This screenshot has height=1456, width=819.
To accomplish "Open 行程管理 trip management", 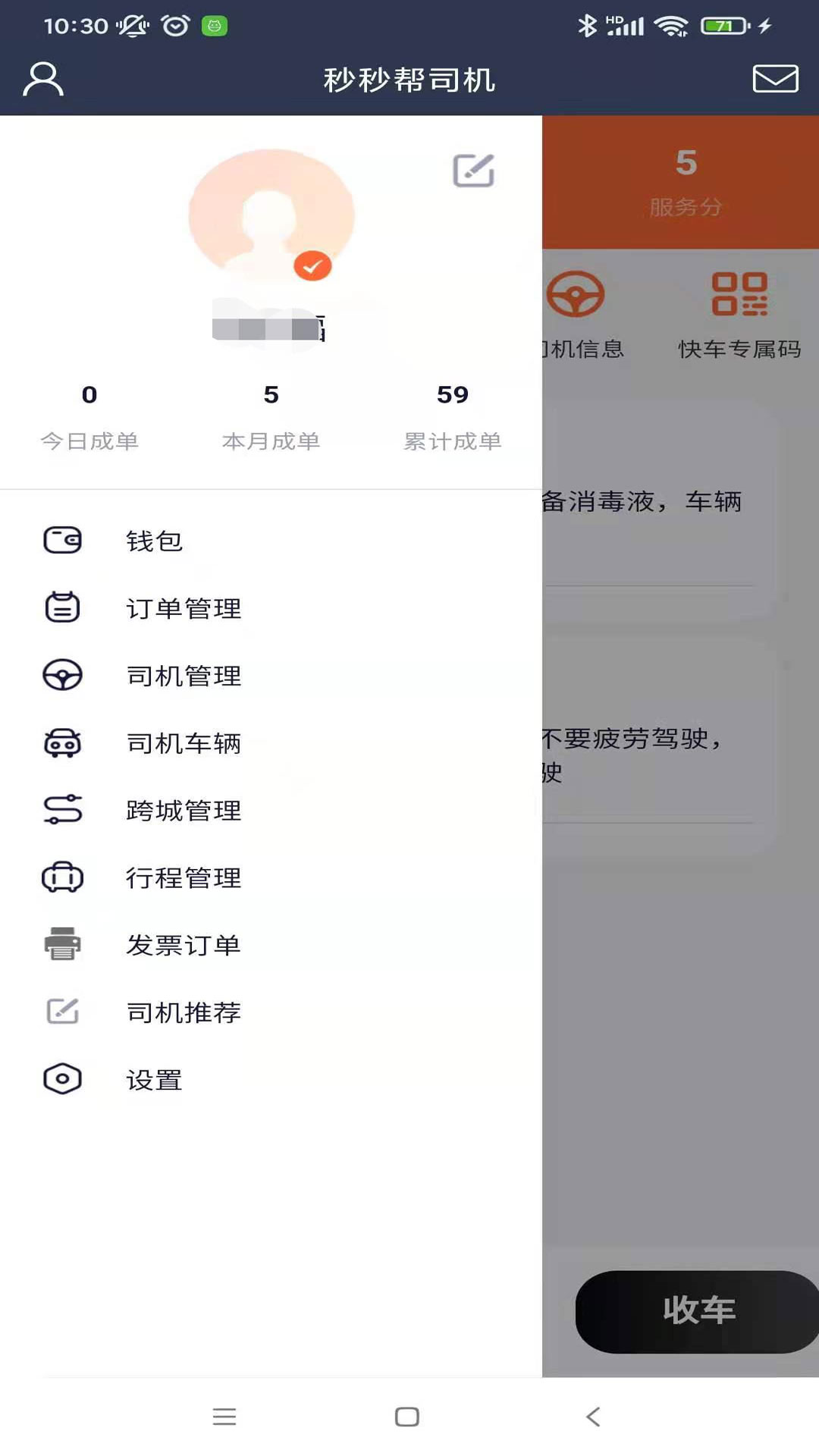I will 184,878.
